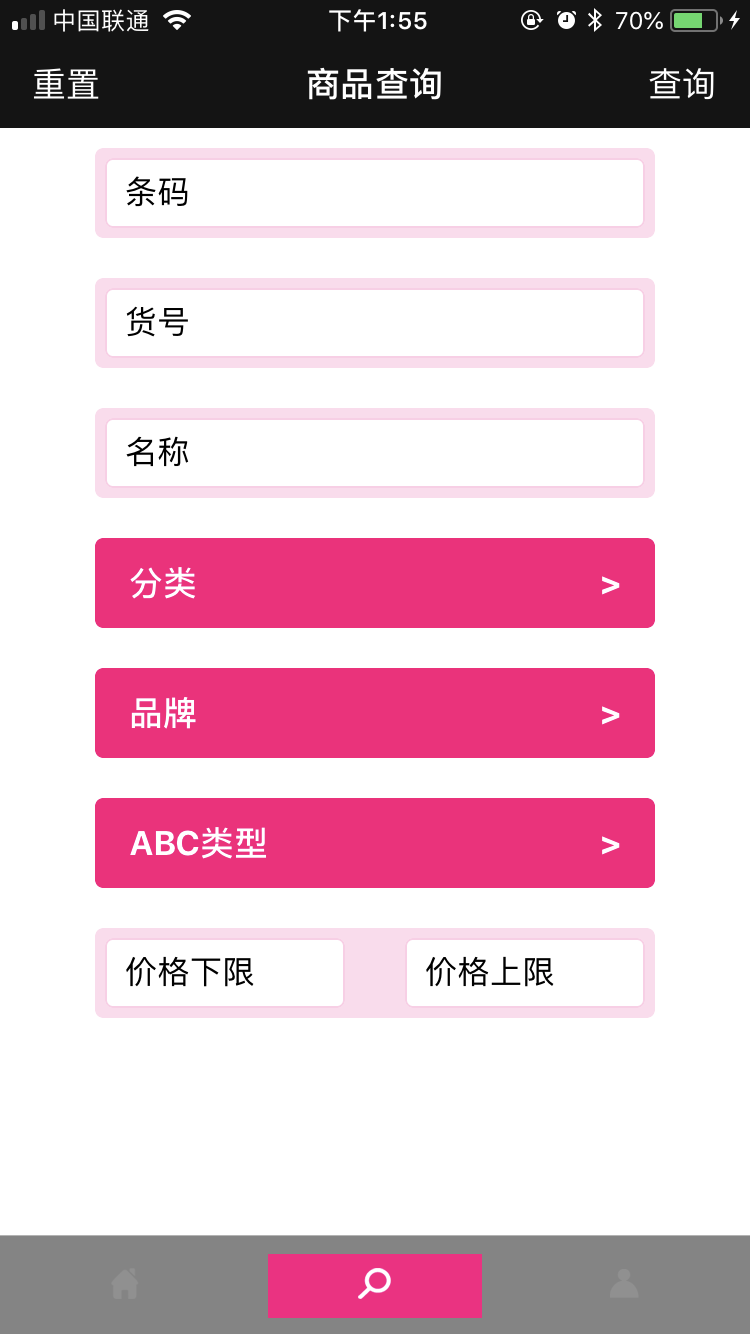Tap the 价格上限 maximum price field
The height and width of the screenshot is (1334, 750).
point(525,973)
